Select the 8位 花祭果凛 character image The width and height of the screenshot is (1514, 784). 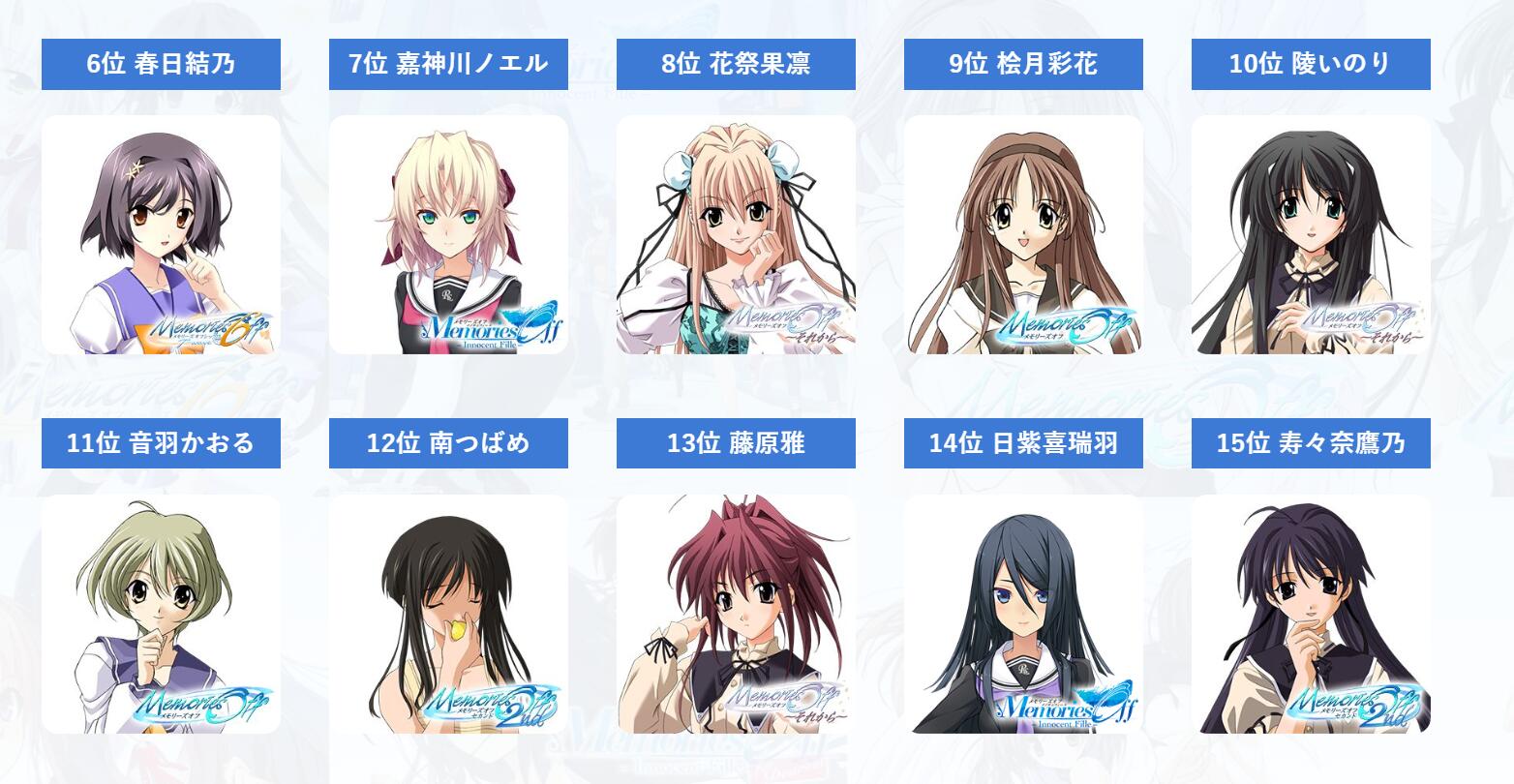(x=736, y=234)
